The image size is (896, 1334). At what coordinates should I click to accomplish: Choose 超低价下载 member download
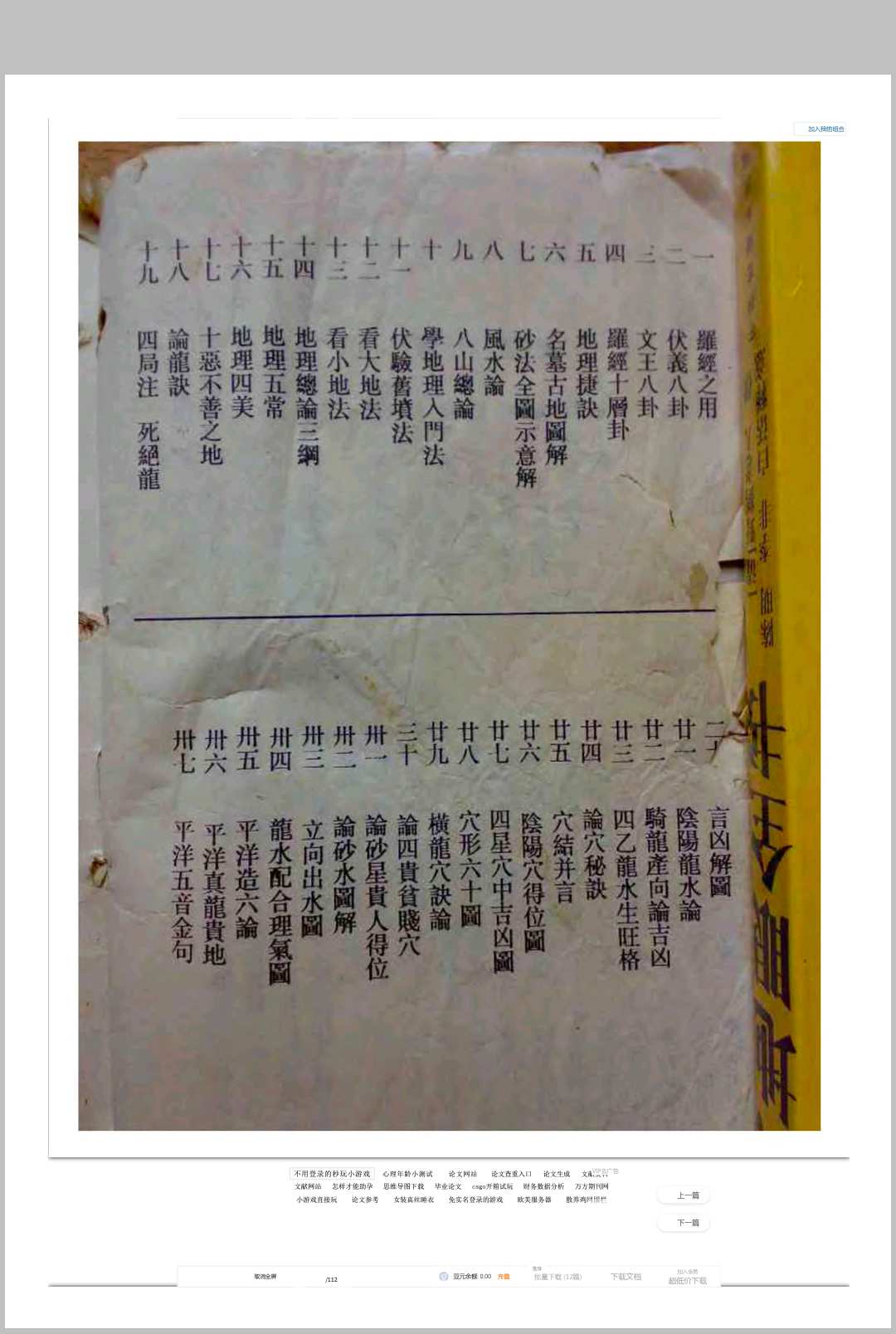[687, 1281]
